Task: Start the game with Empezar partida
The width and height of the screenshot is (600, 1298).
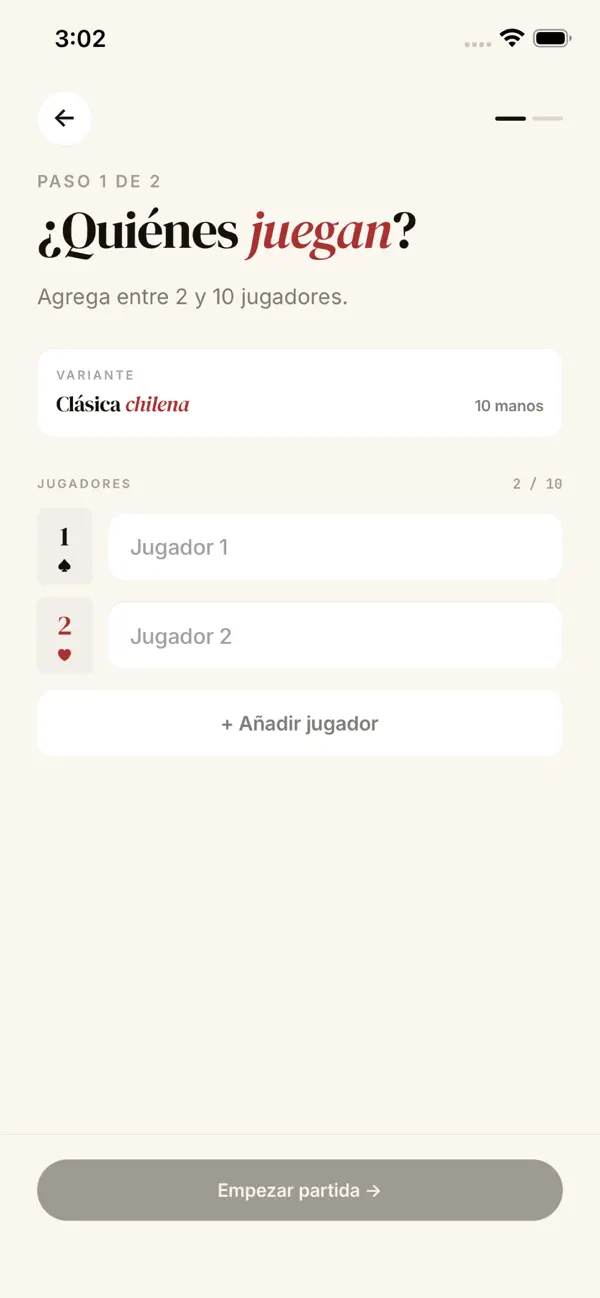Action: coord(300,1190)
